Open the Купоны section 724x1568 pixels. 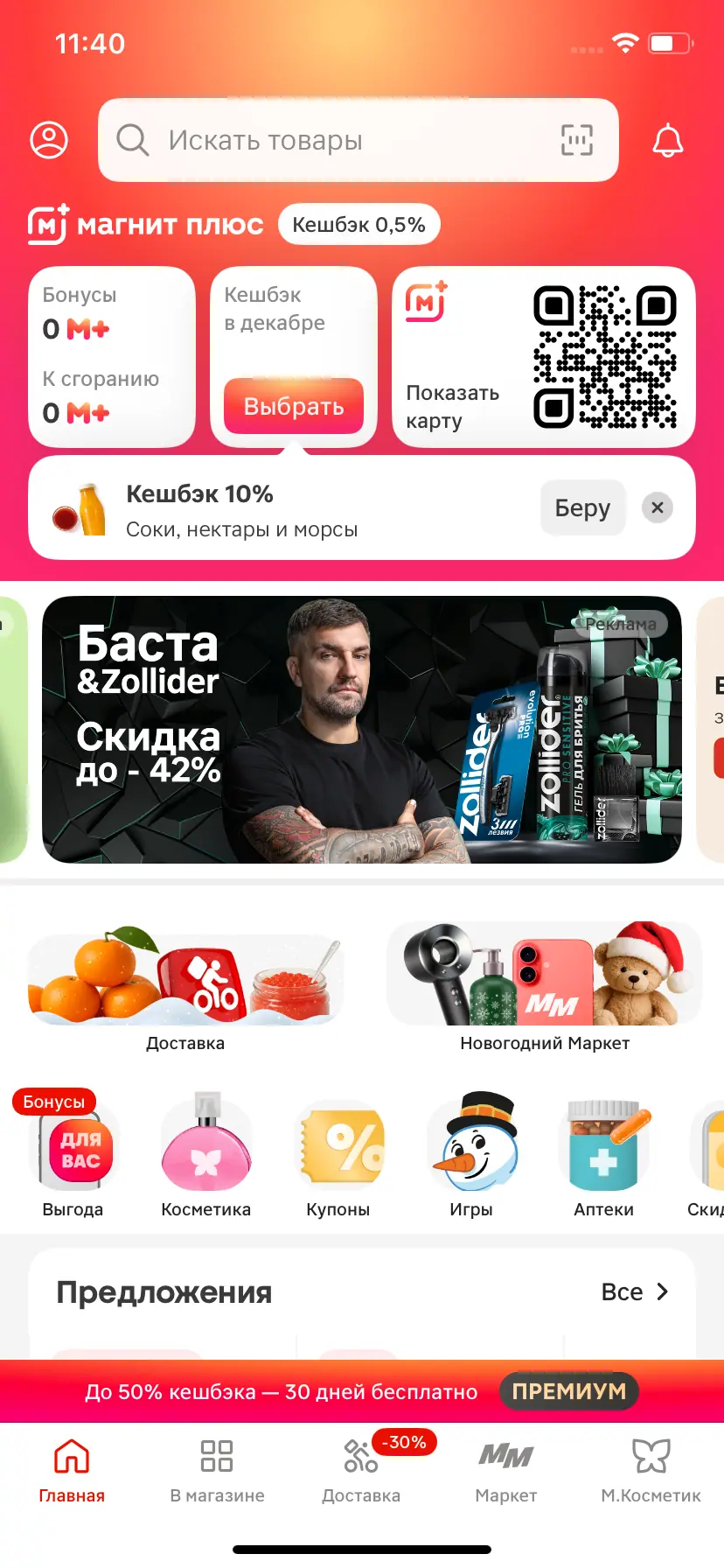click(338, 1155)
